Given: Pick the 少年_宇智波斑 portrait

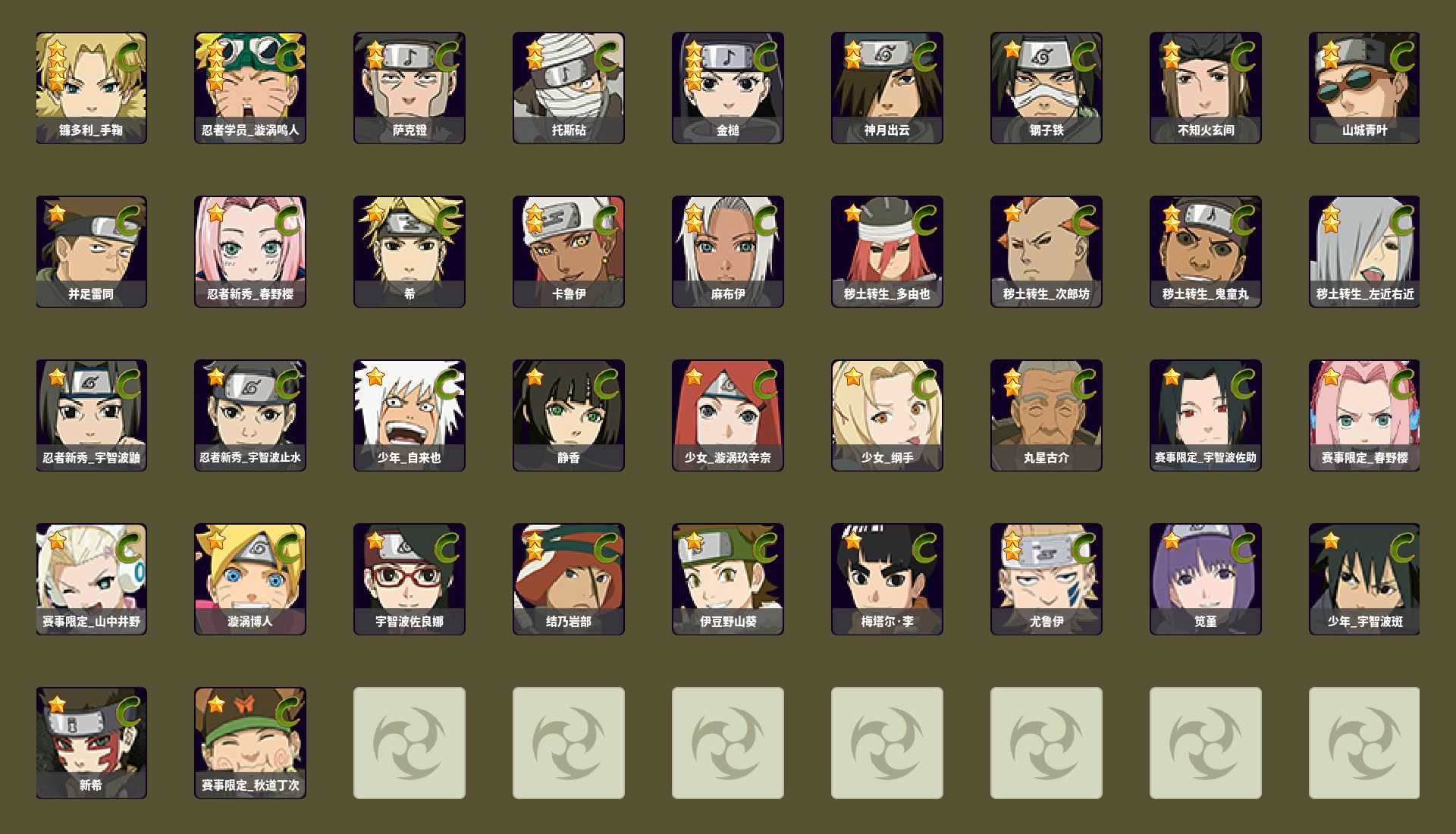Looking at the screenshot, I should (x=1364, y=578).
